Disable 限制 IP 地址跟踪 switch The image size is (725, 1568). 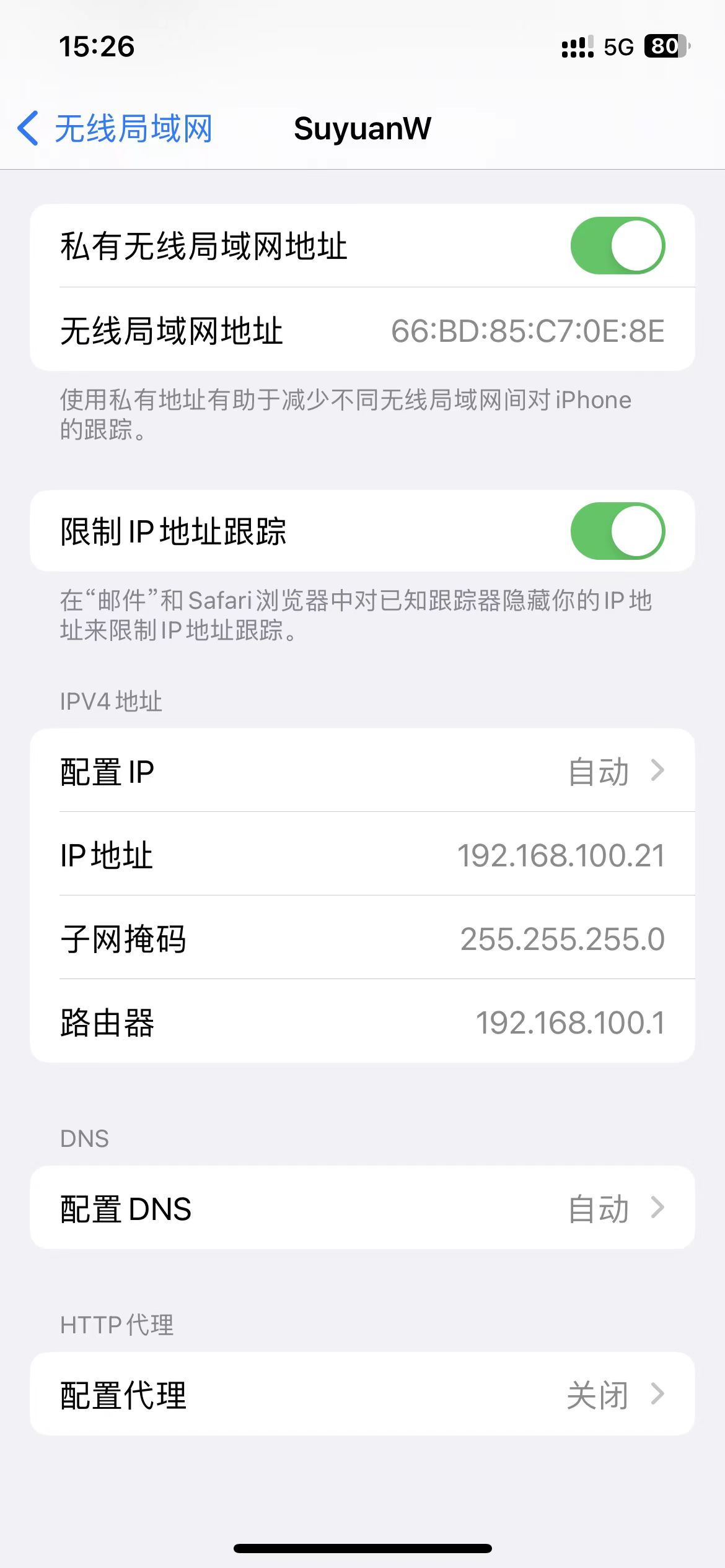(x=617, y=531)
